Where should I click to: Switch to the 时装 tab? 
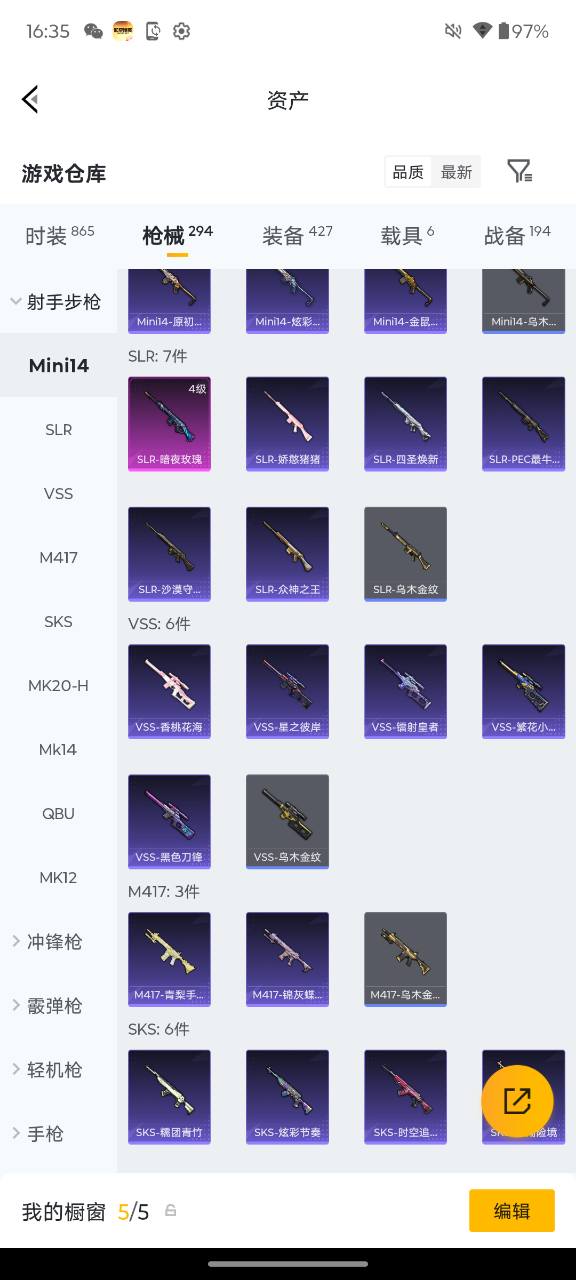(59, 235)
